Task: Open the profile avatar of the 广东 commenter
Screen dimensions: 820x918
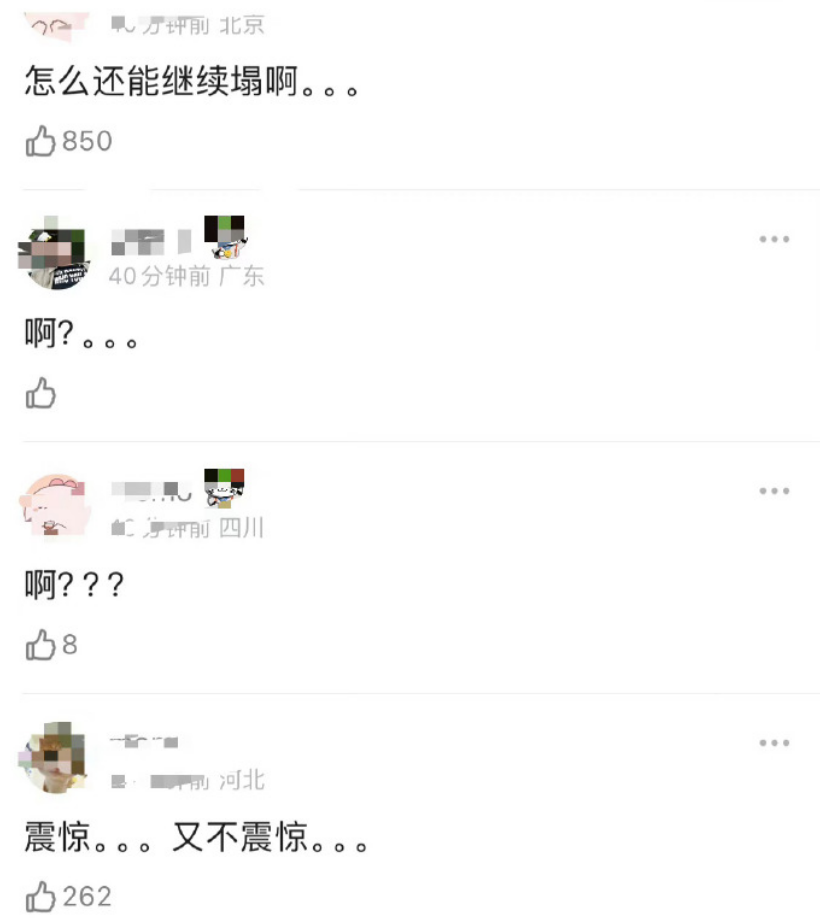Action: (x=54, y=255)
